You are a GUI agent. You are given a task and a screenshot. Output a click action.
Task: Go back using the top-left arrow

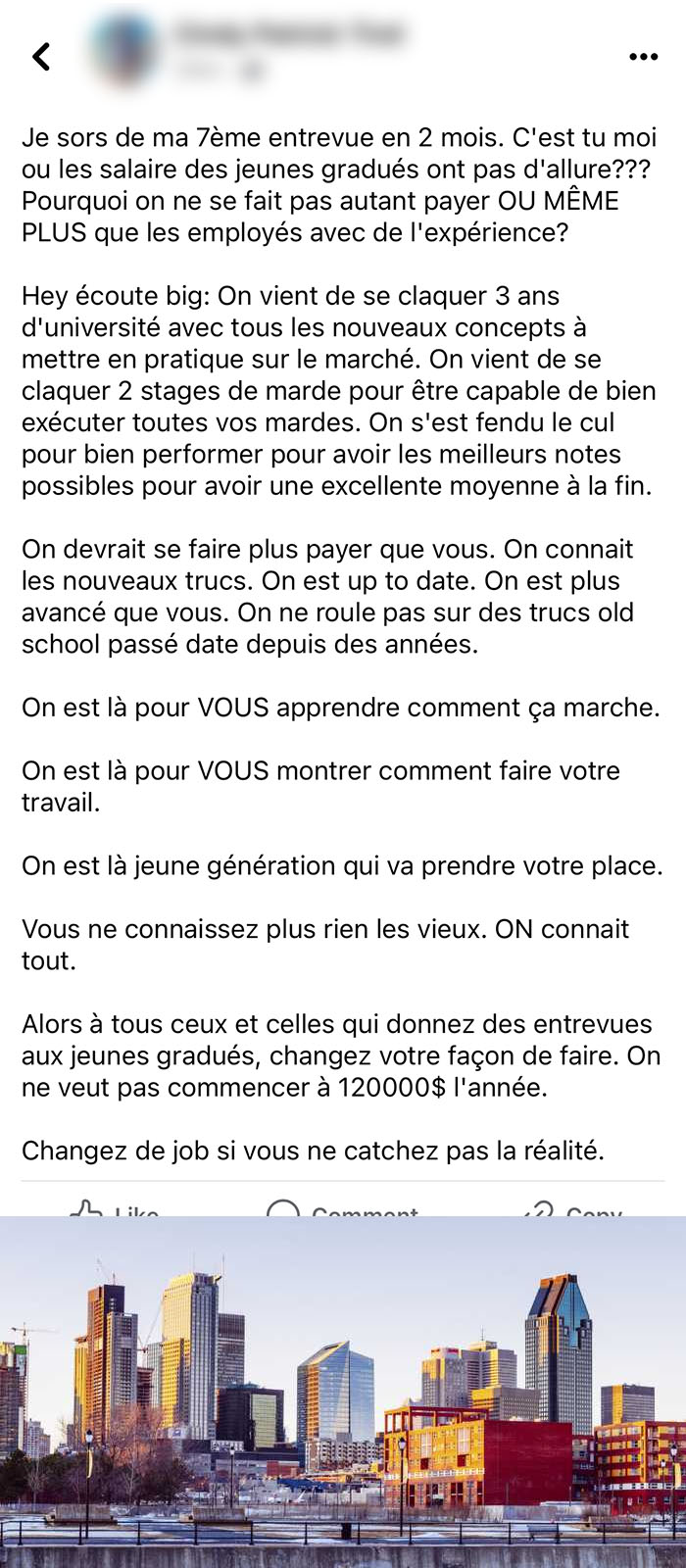(41, 57)
